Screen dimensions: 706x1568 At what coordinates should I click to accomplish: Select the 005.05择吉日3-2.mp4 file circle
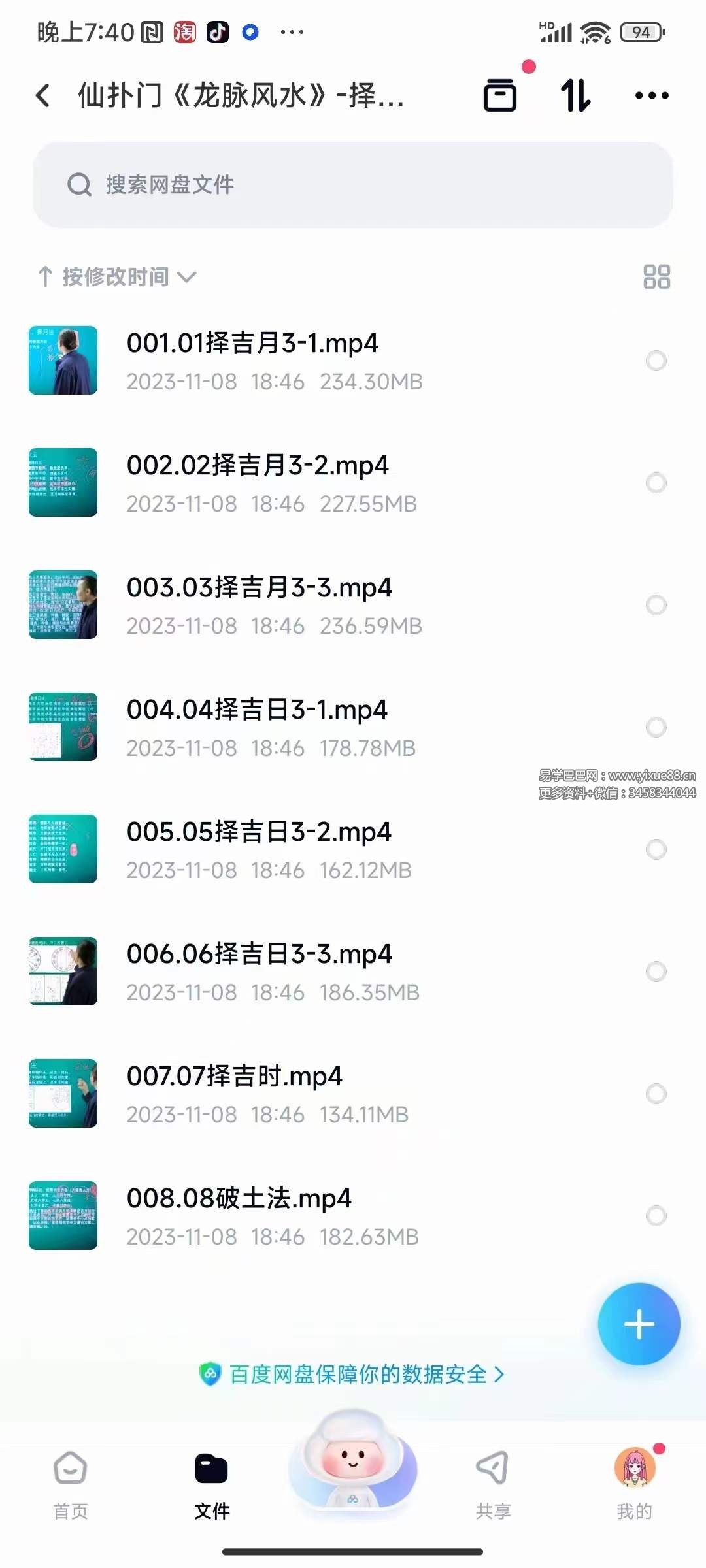coord(656,850)
